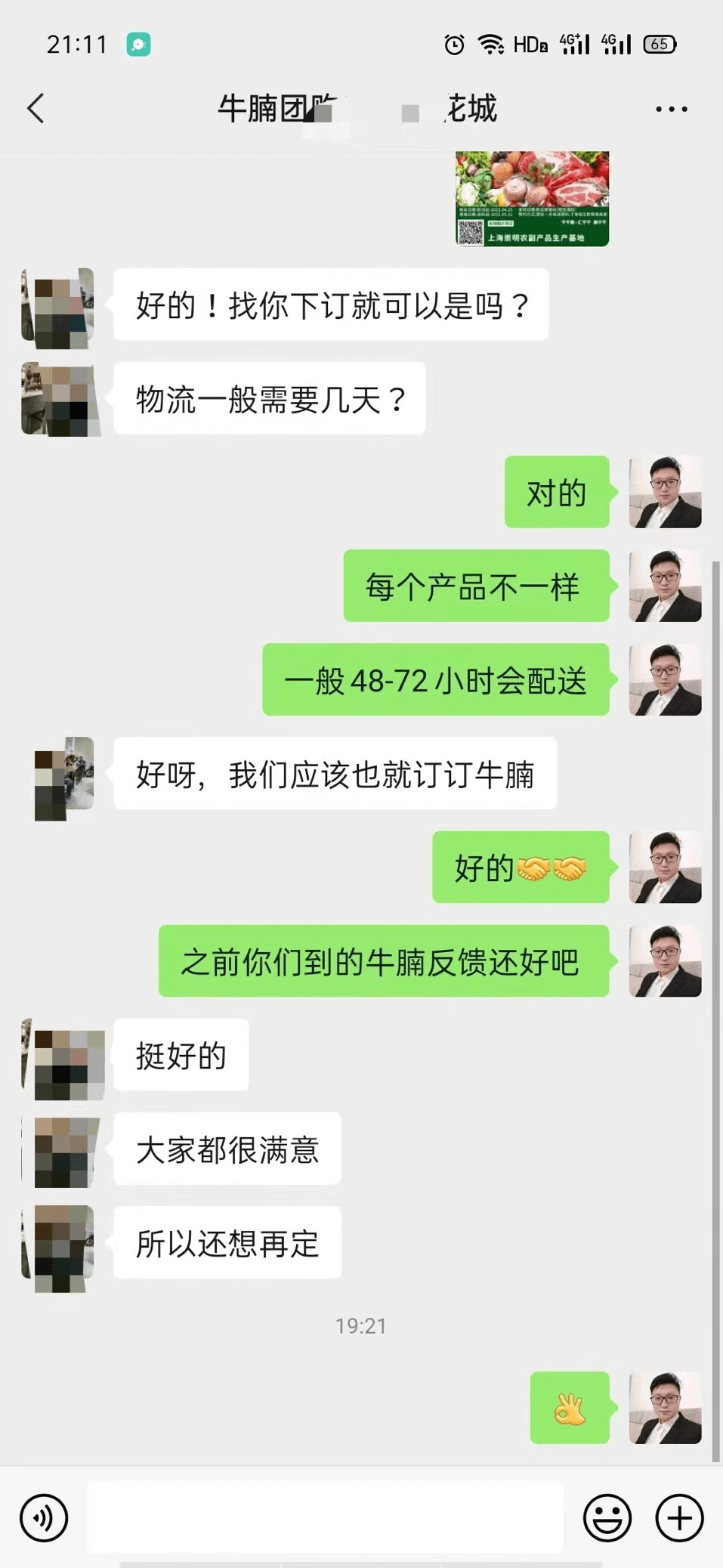723x1568 pixels.
Task: View the shared produce poster image
Action: (532, 199)
